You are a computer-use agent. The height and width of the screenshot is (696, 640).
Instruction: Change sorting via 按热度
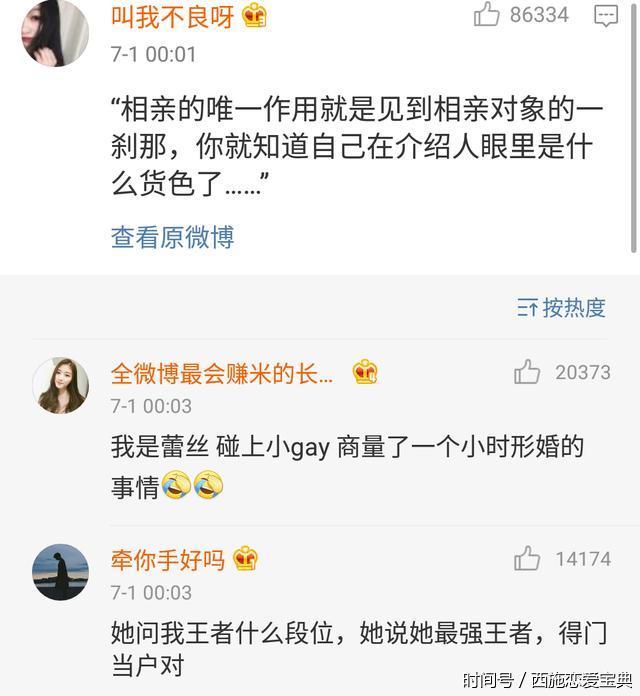(562, 308)
